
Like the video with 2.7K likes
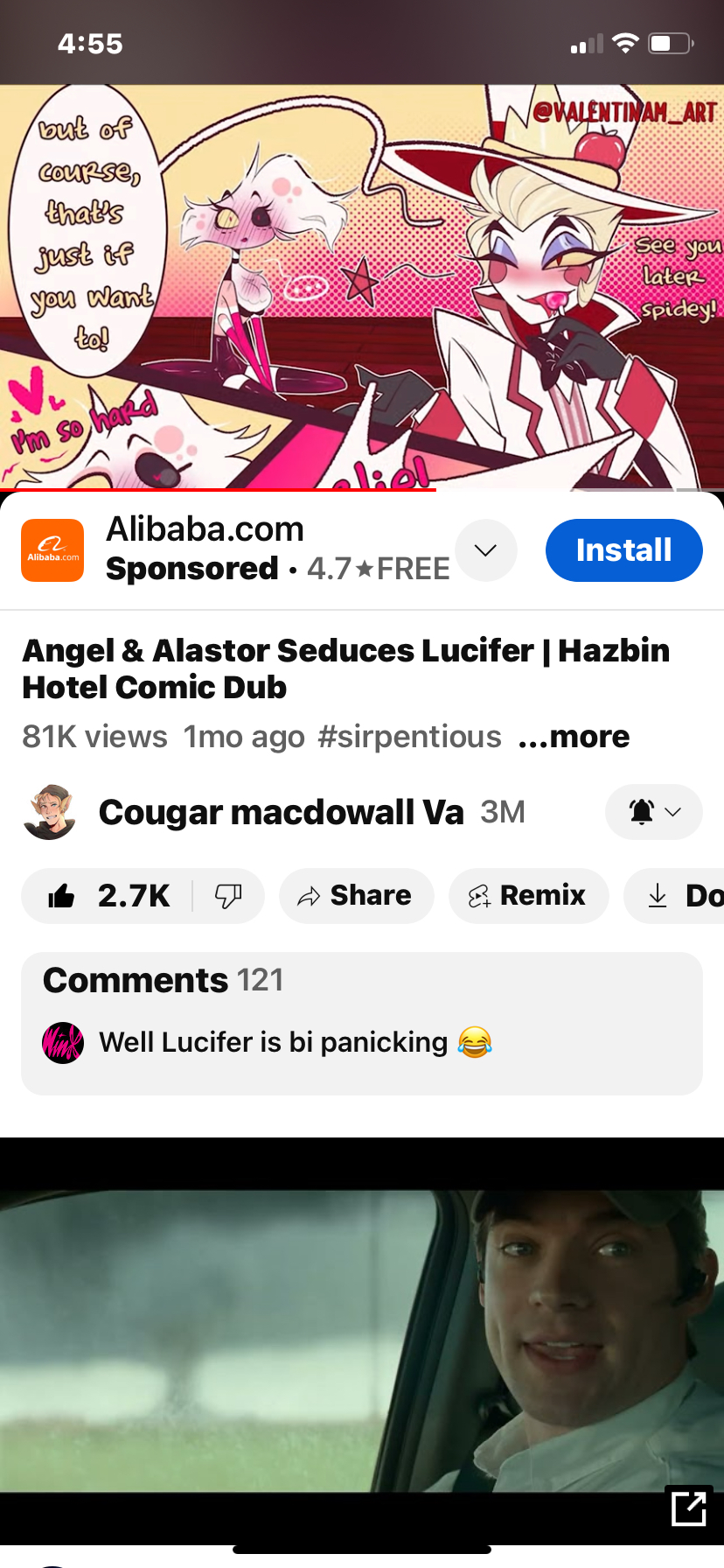point(109,896)
